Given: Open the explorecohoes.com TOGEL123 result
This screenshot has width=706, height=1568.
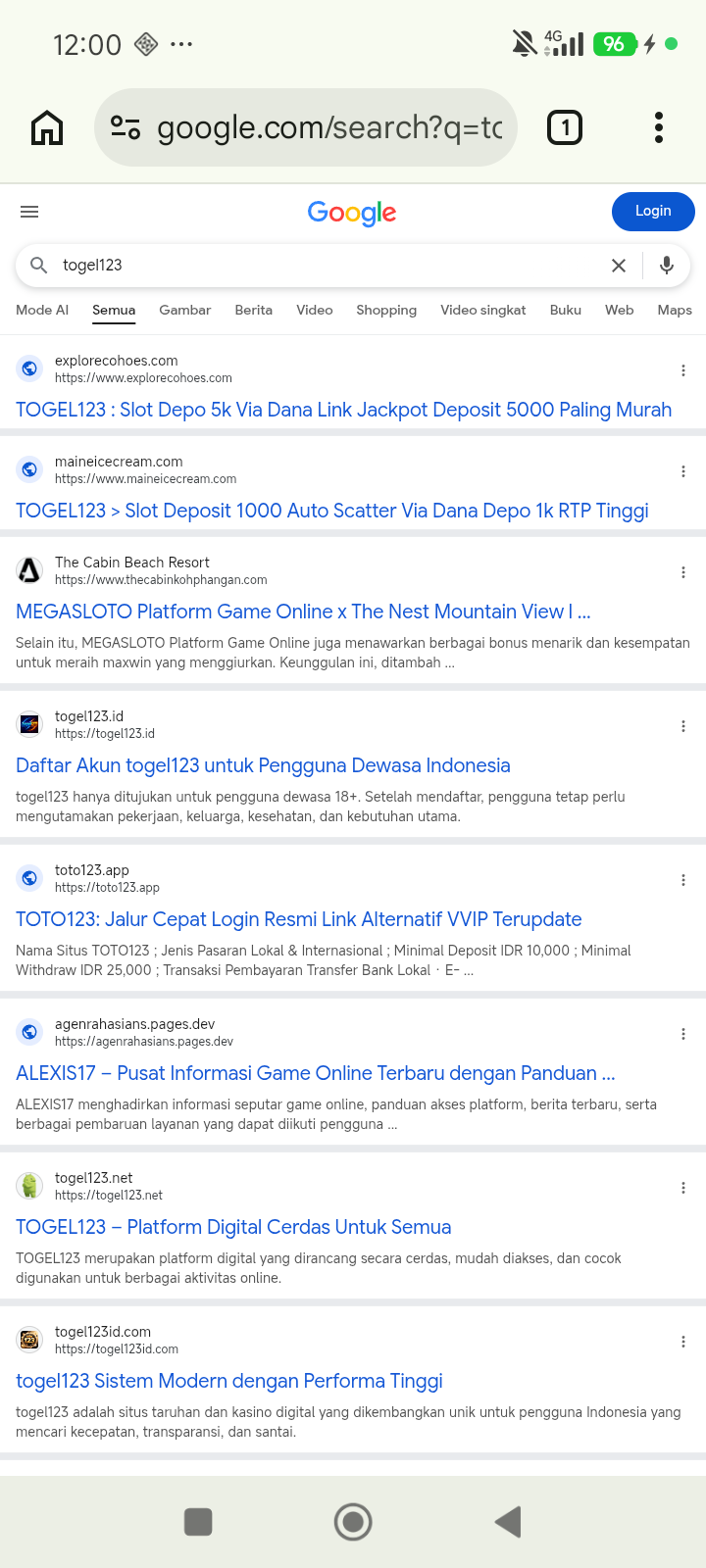Looking at the screenshot, I should pyautogui.click(x=344, y=410).
